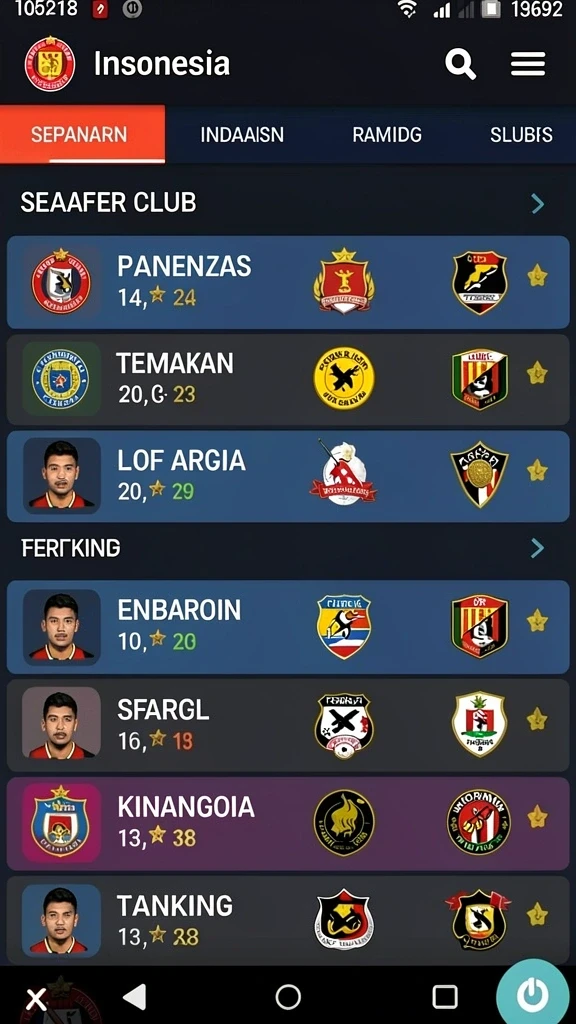Open the hamburger menu
Screen dimensions: 576x1024
click(x=528, y=64)
